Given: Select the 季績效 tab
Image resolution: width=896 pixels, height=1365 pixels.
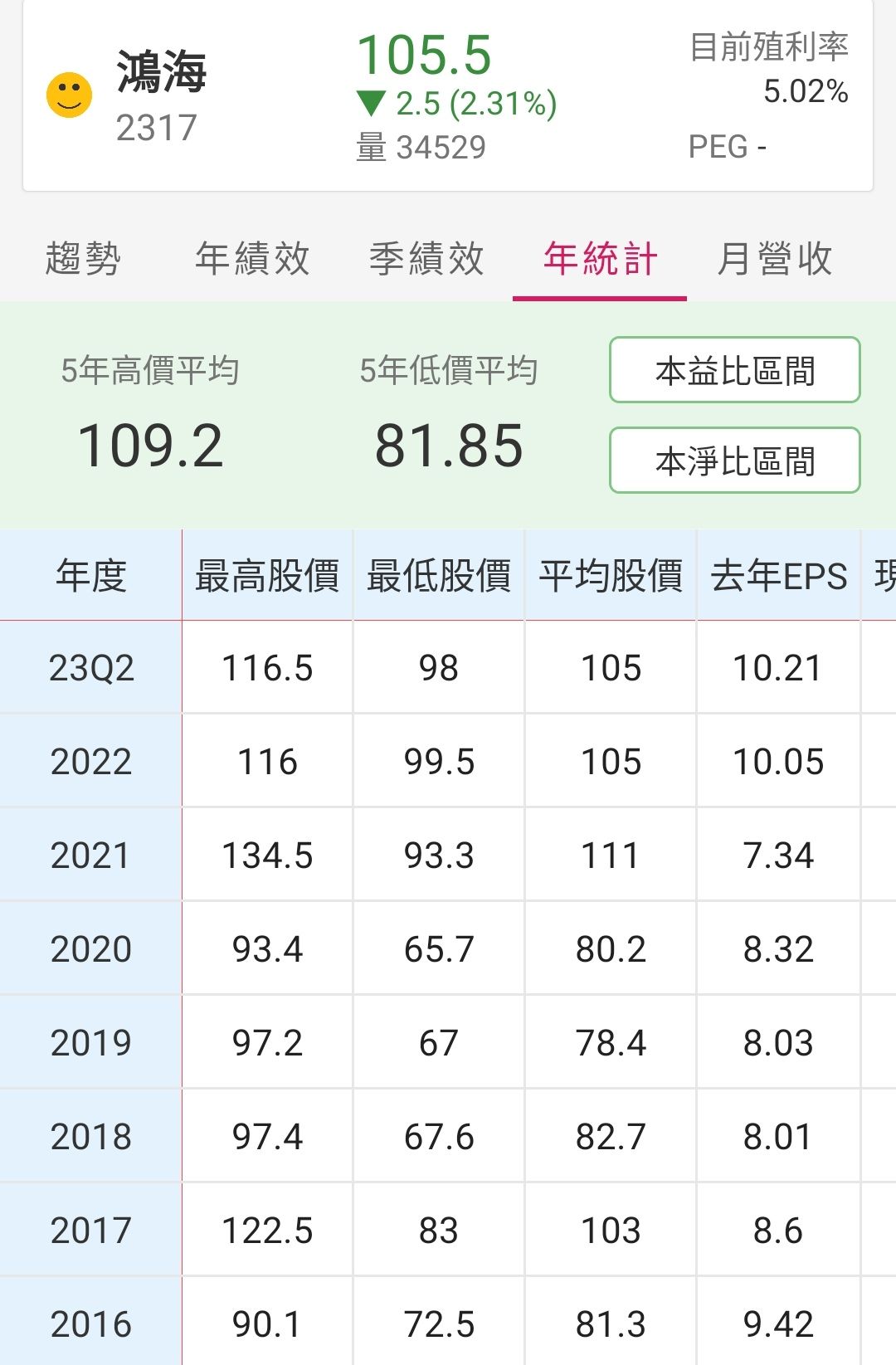Looking at the screenshot, I should 426,258.
